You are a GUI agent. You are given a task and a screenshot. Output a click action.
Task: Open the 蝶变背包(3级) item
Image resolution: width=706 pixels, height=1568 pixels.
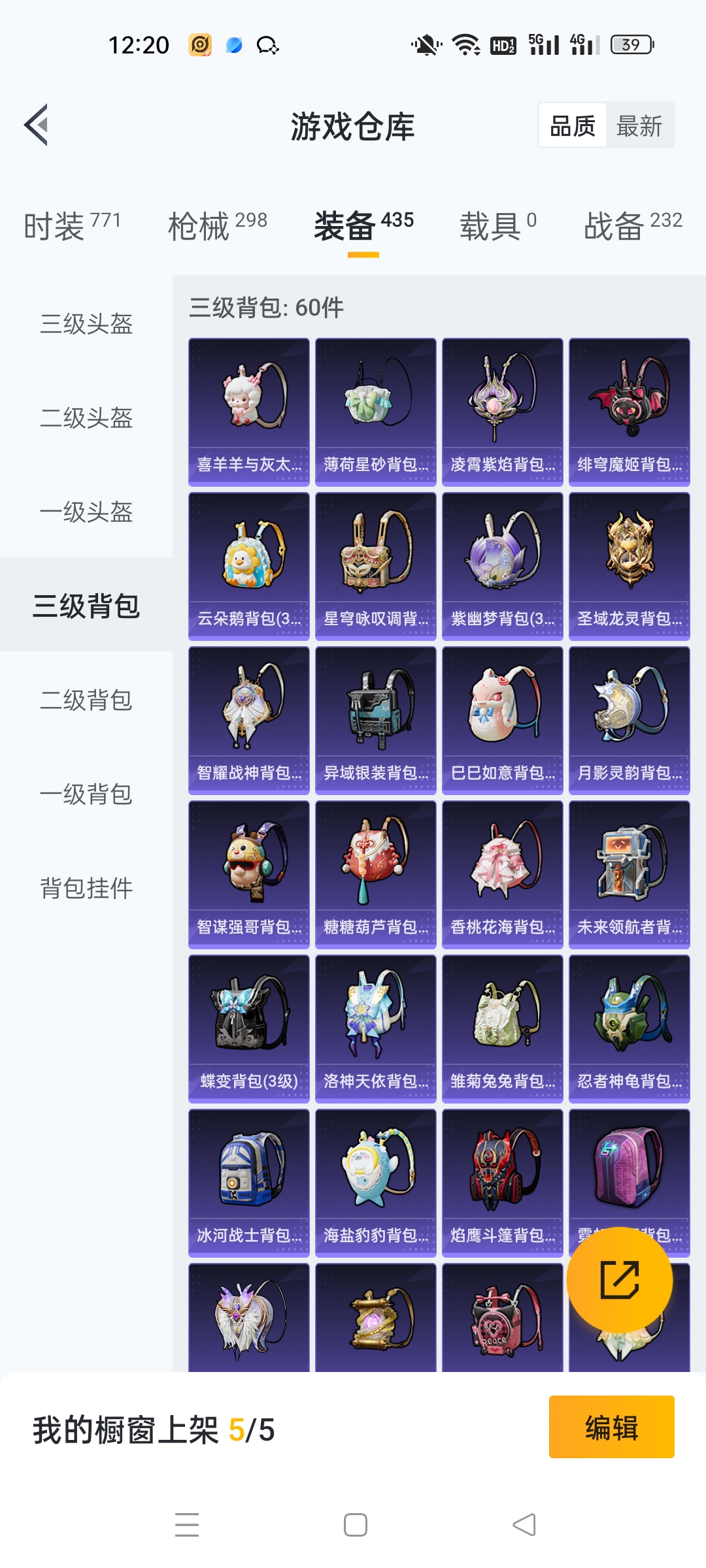click(x=248, y=1028)
